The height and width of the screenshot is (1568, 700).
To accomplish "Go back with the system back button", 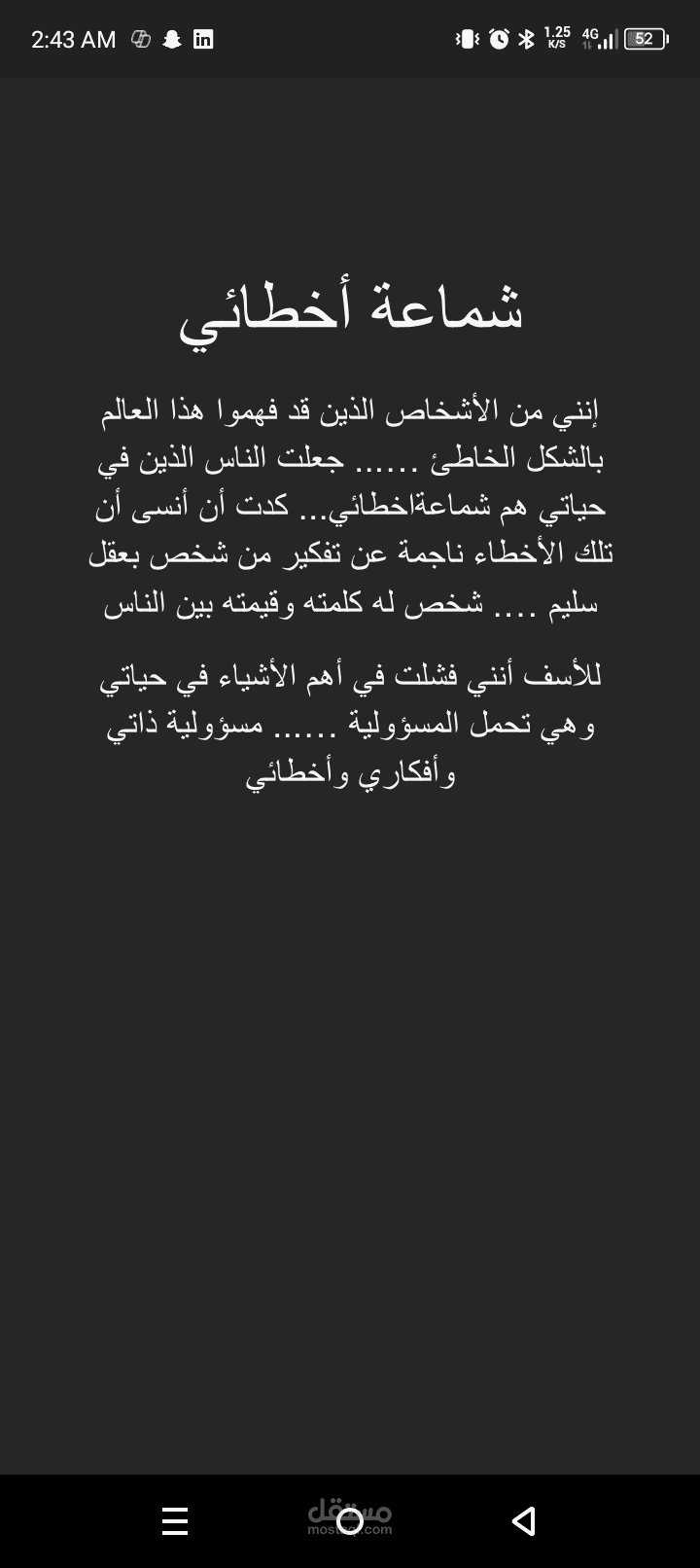I will pyautogui.click(x=524, y=1520).
